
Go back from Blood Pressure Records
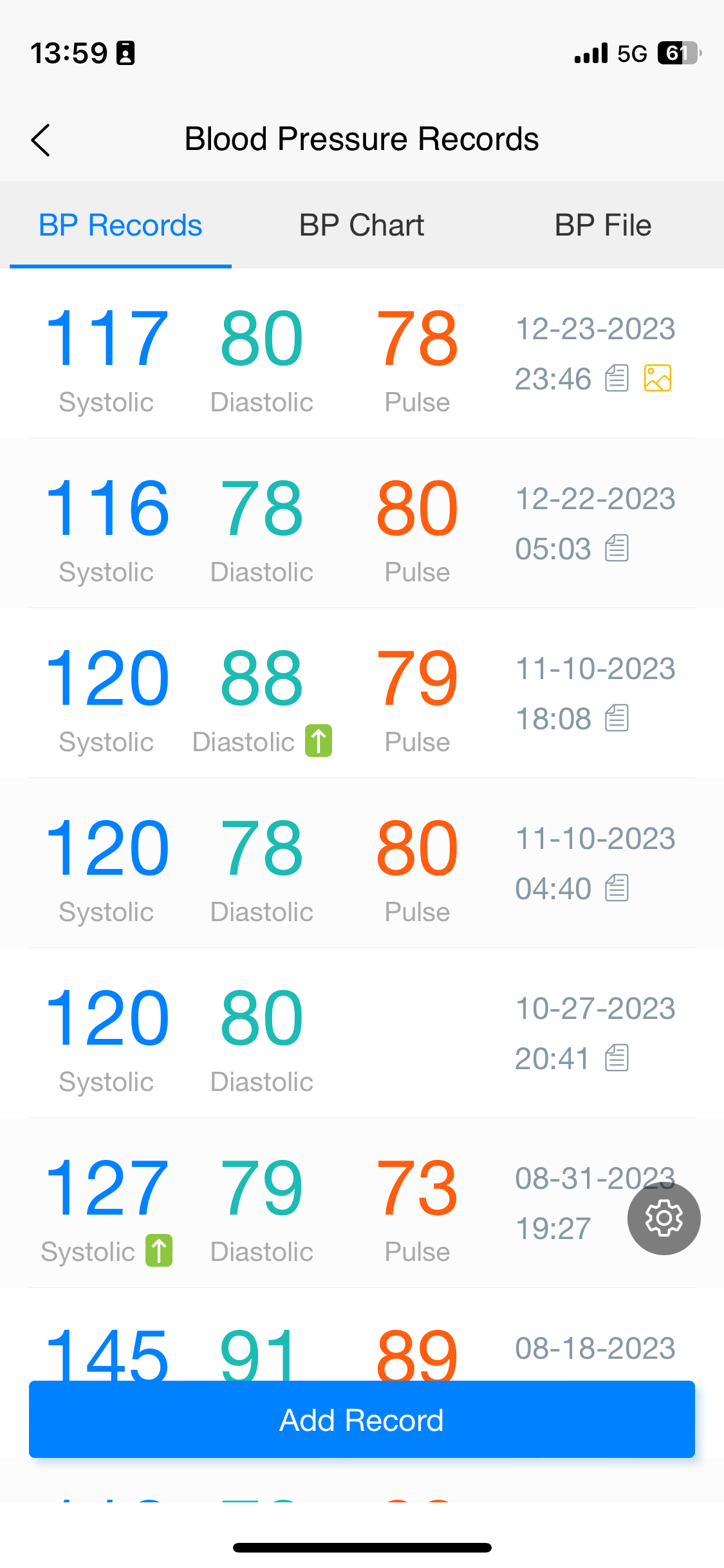[41, 140]
